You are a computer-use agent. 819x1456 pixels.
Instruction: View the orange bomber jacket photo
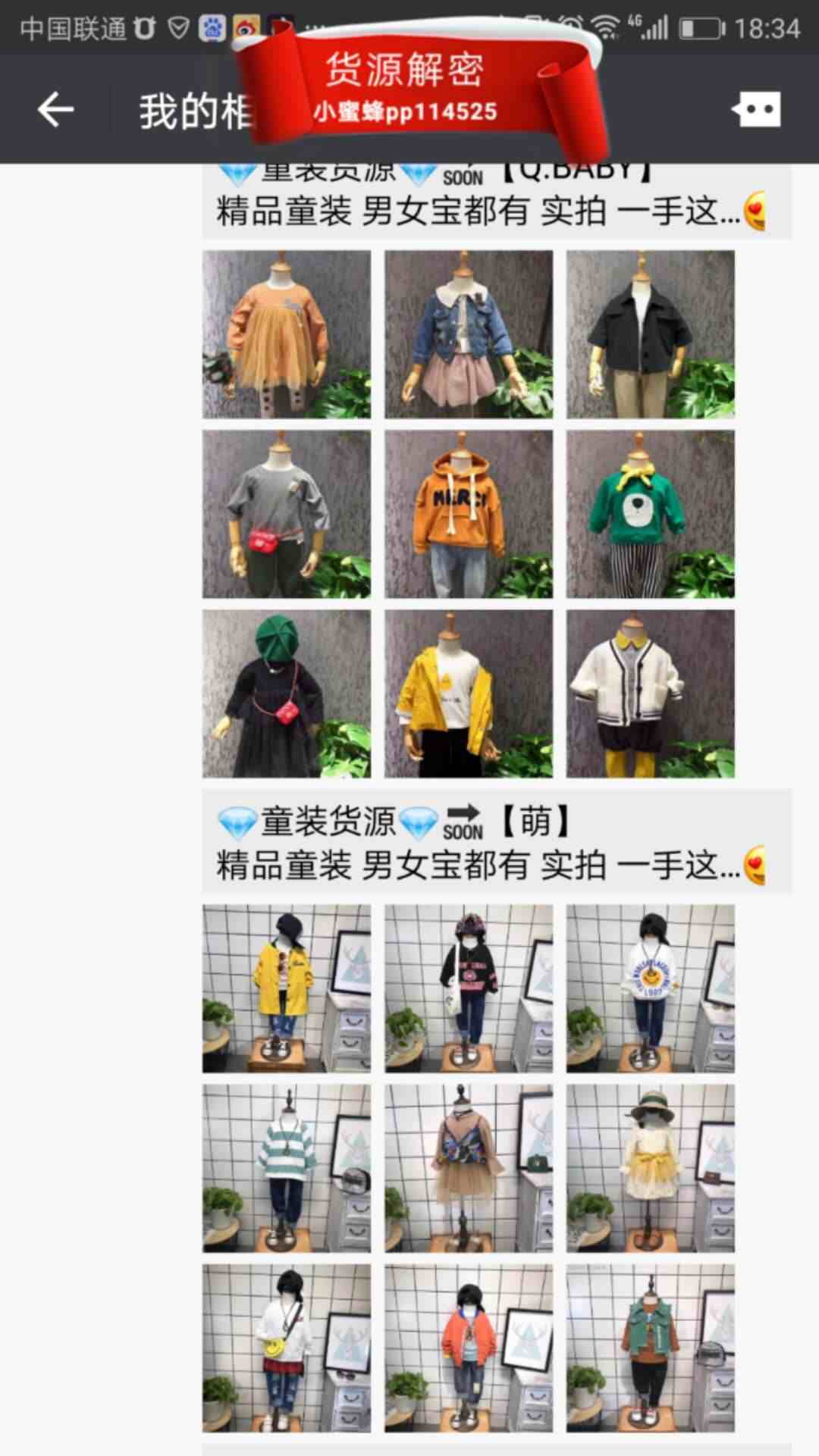click(469, 1348)
